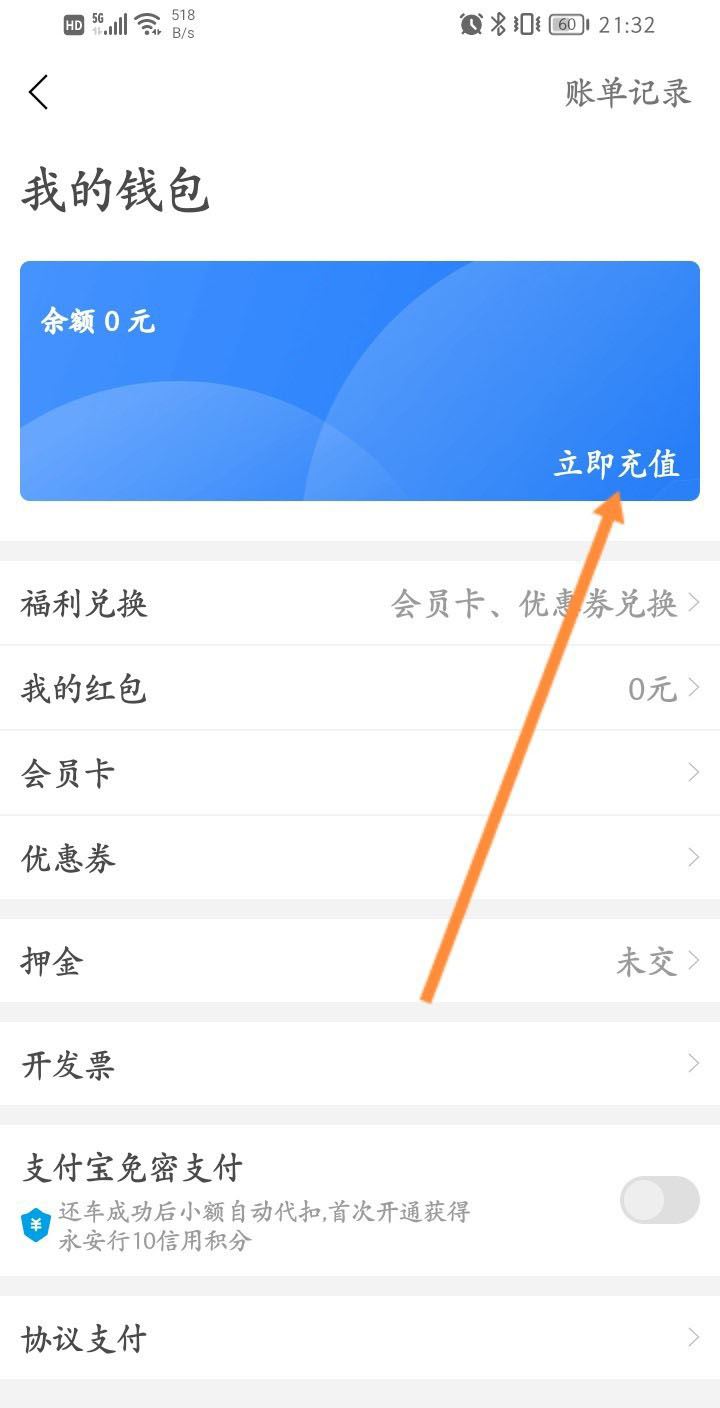Open 优惠券 coupons
Viewport: 720px width, 1408px height.
360,858
